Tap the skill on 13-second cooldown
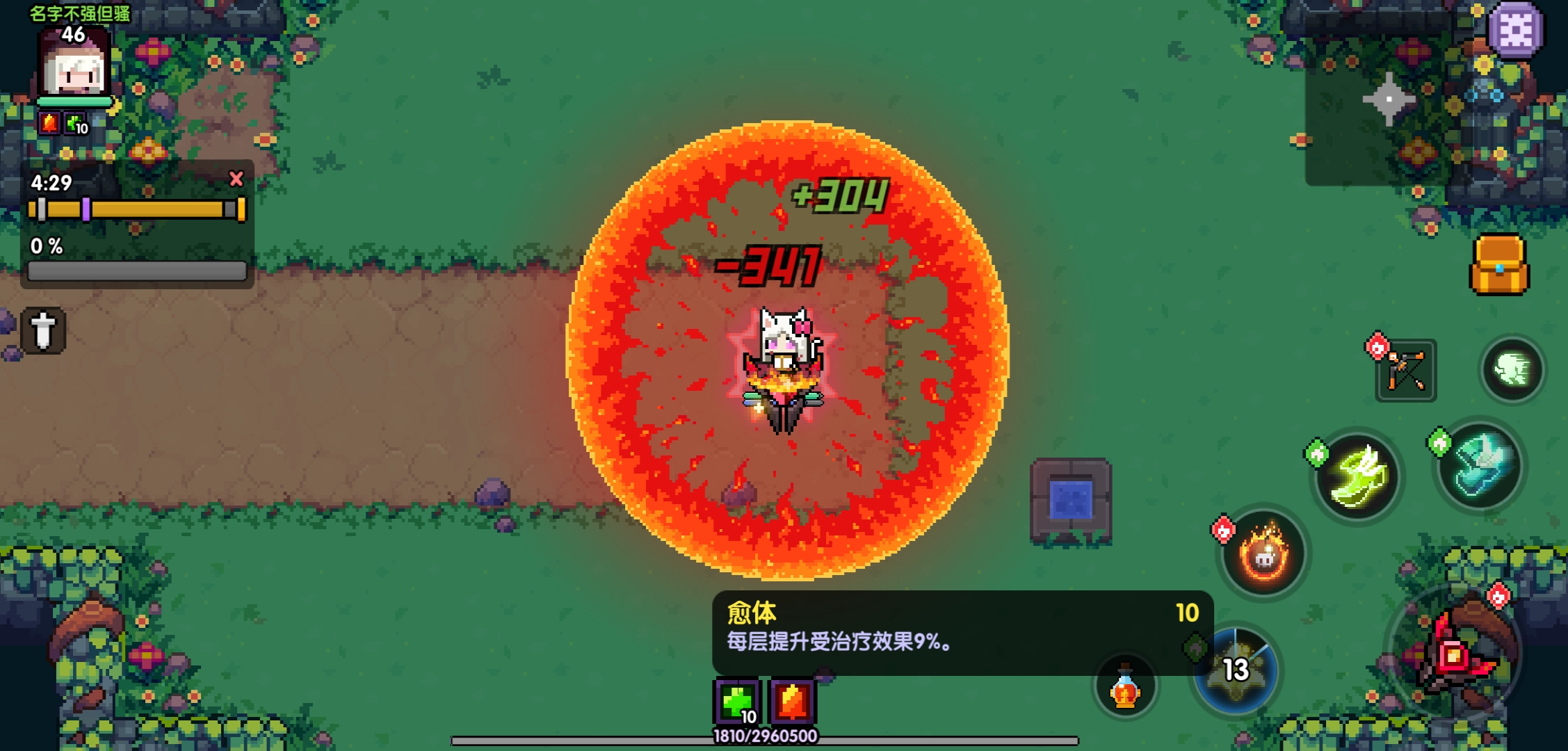The height and width of the screenshot is (751, 1568). coord(1236,670)
